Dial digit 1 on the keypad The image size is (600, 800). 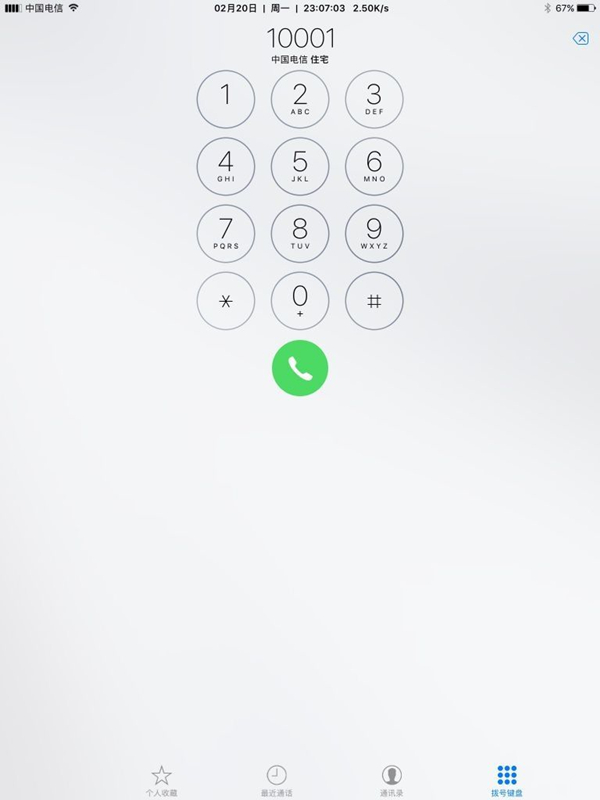click(x=225, y=99)
